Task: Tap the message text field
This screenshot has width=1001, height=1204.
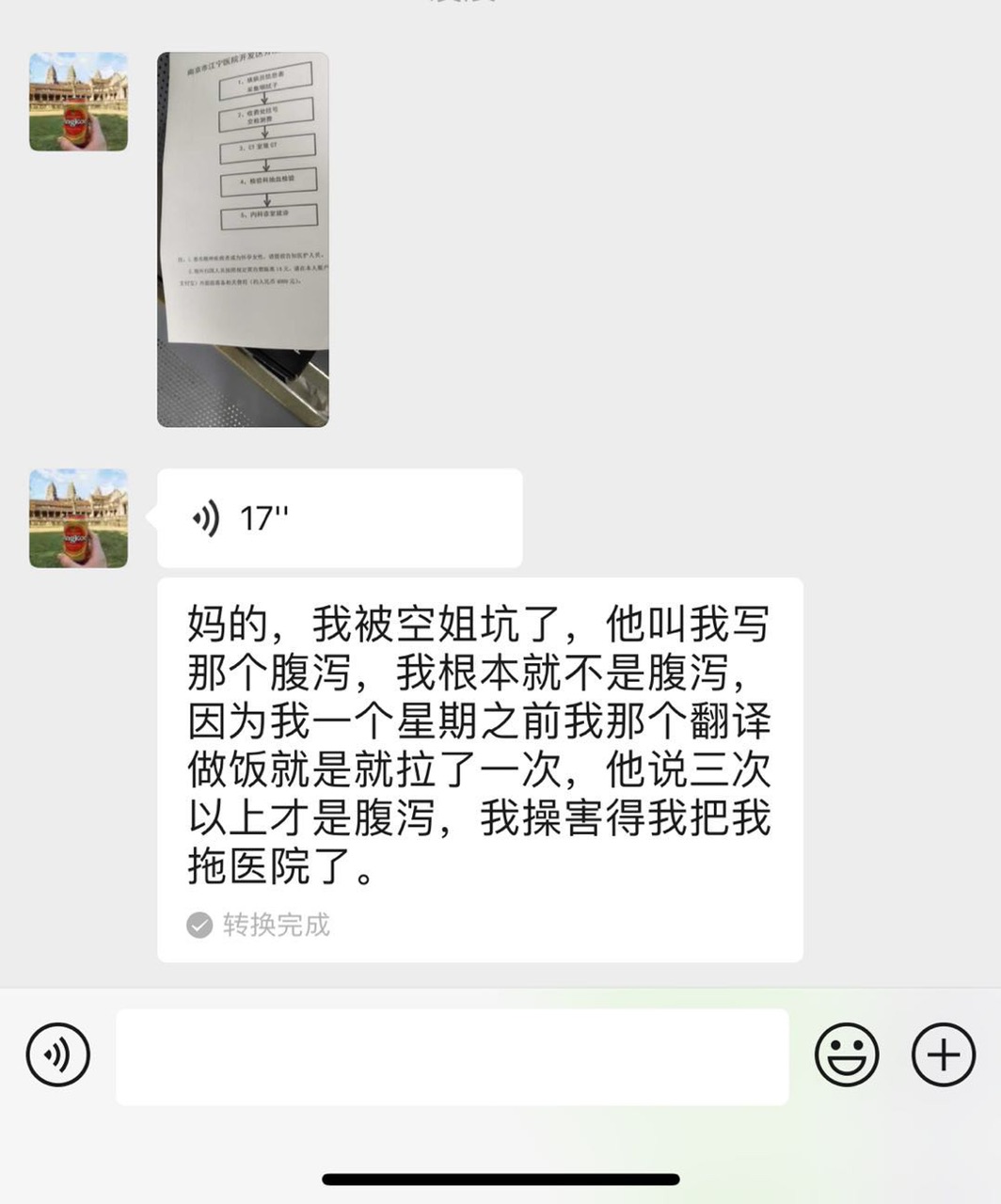Action: point(452,1056)
